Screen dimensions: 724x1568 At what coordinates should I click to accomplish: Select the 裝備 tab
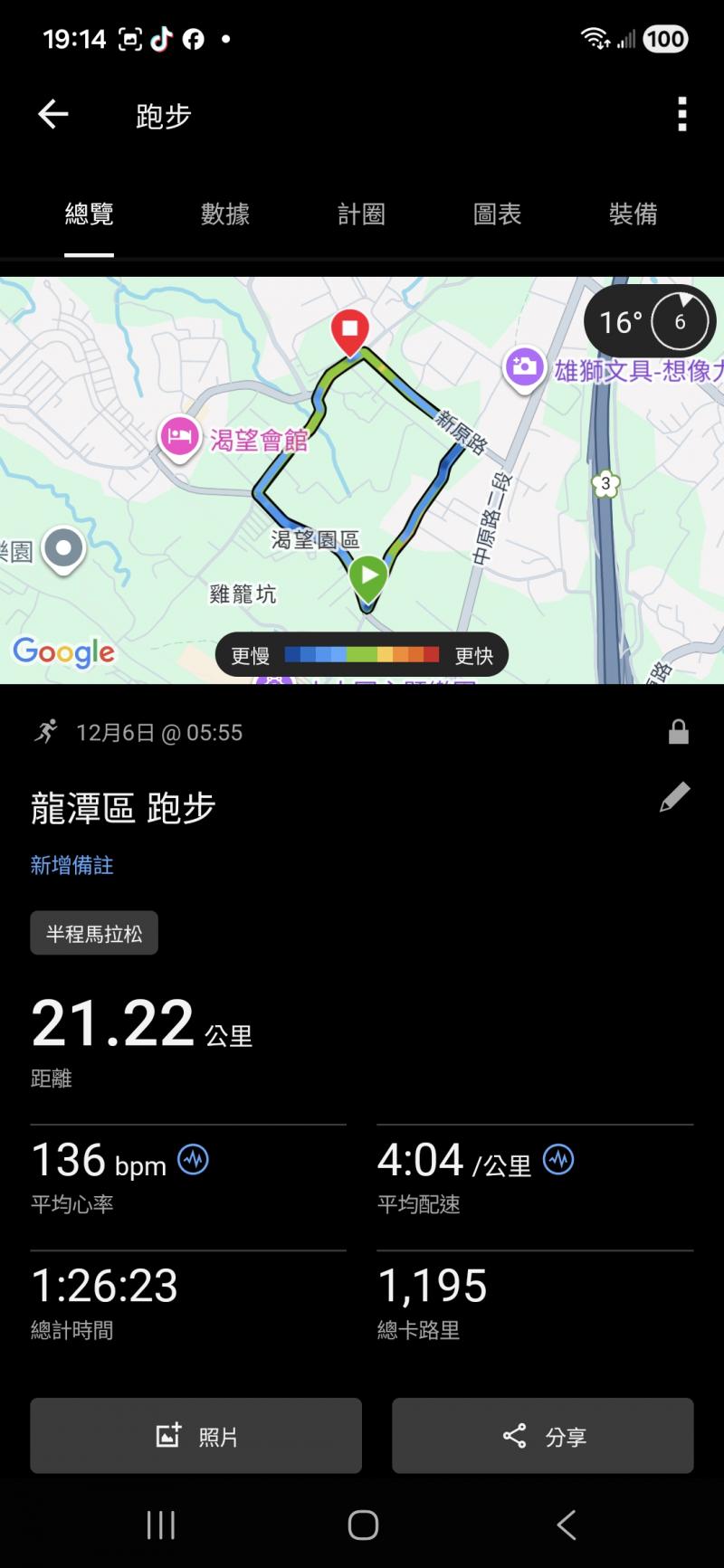coord(633,214)
